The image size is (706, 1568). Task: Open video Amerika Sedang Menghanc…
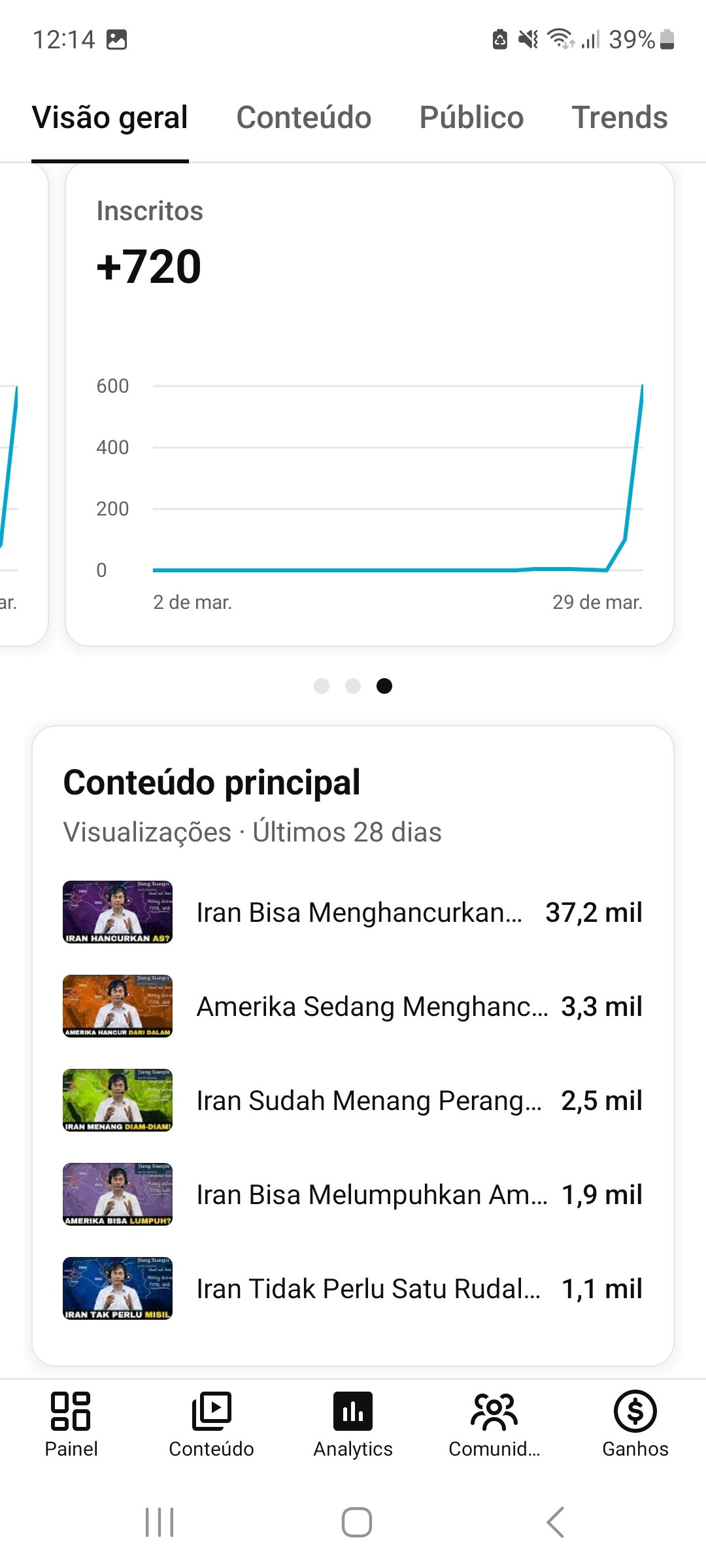[353, 1006]
